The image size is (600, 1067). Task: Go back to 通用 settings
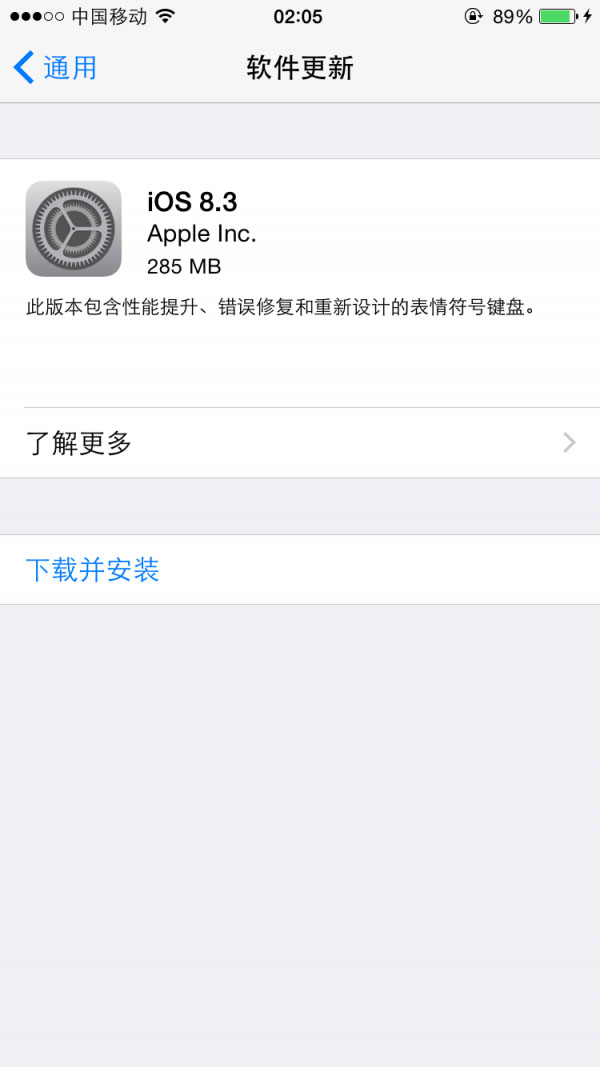tap(55, 68)
